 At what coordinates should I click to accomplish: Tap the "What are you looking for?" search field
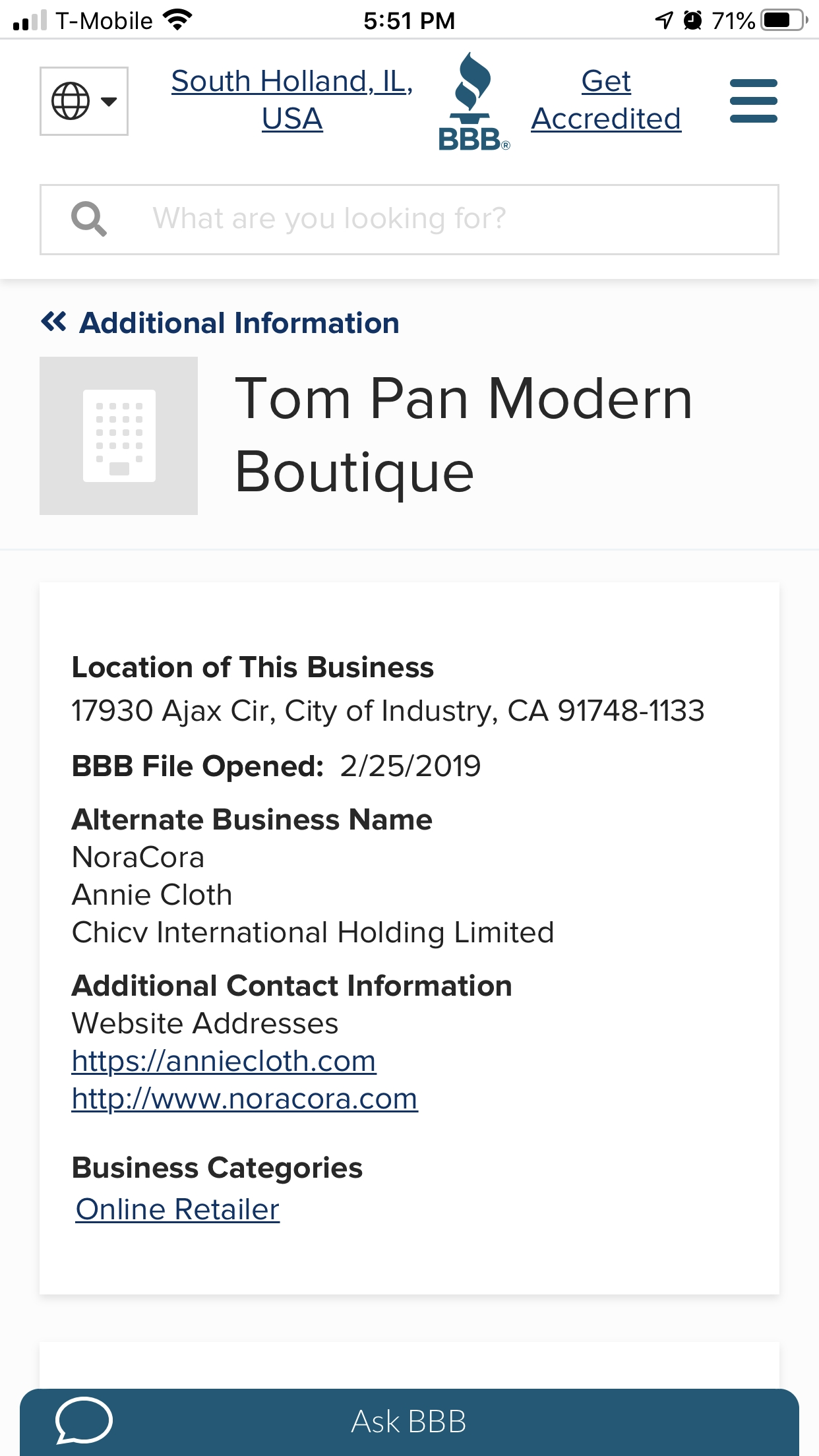(x=409, y=220)
